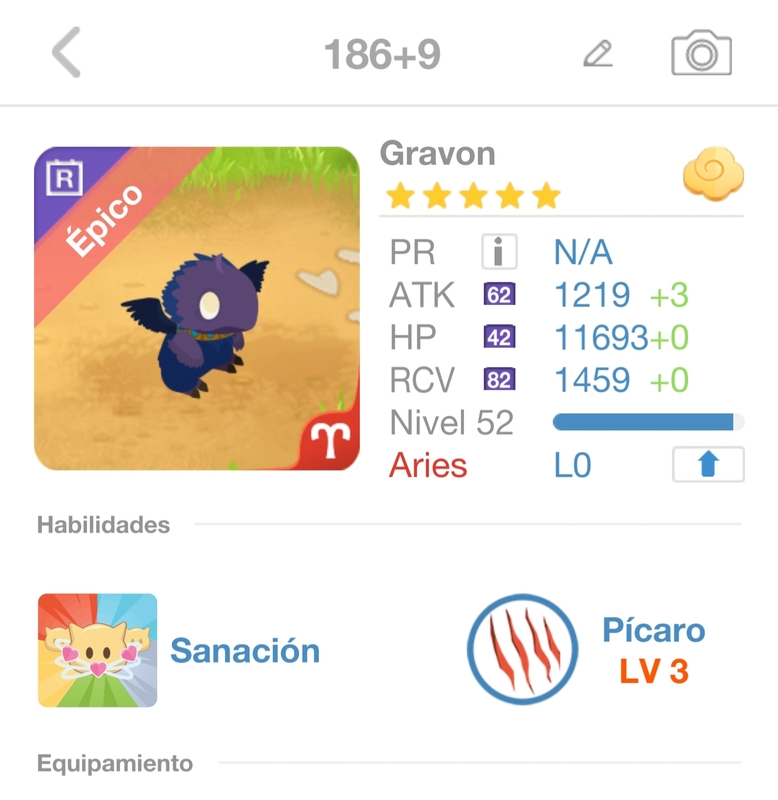Open the camera icon

pos(701,54)
